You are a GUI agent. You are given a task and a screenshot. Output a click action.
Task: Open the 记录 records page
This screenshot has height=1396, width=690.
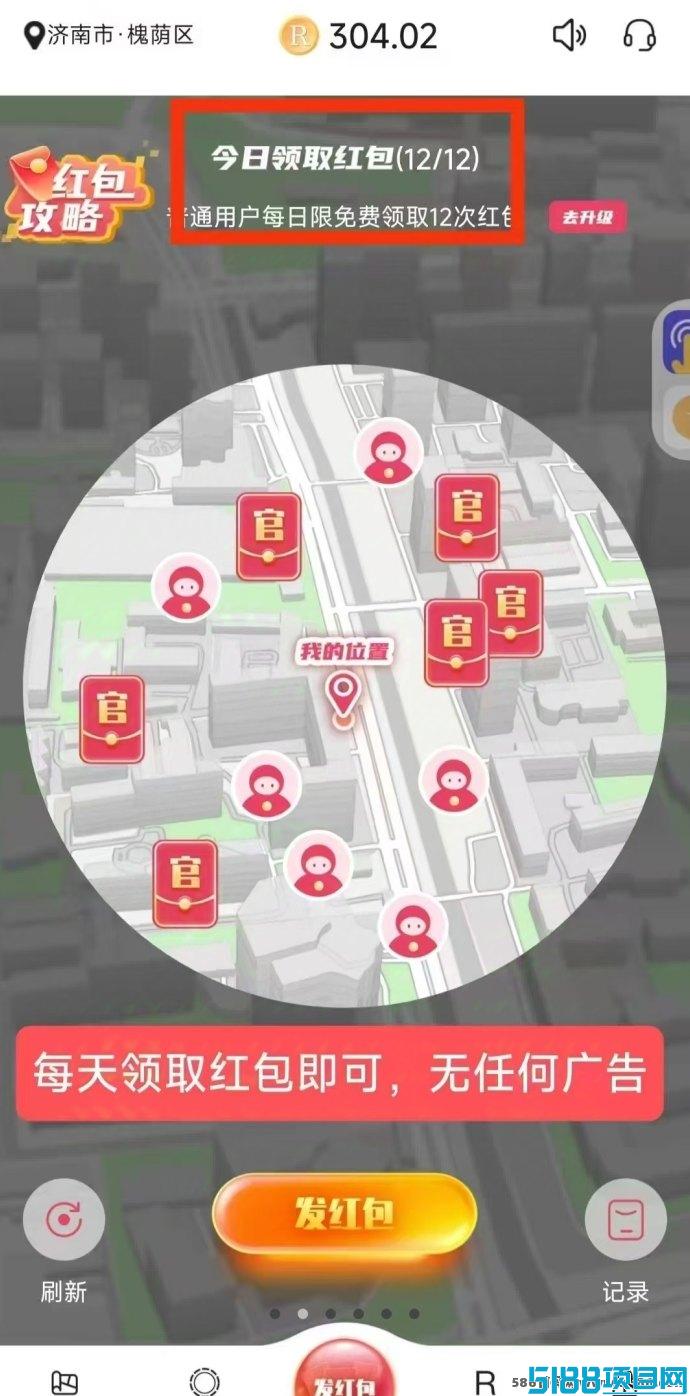tap(625, 1221)
